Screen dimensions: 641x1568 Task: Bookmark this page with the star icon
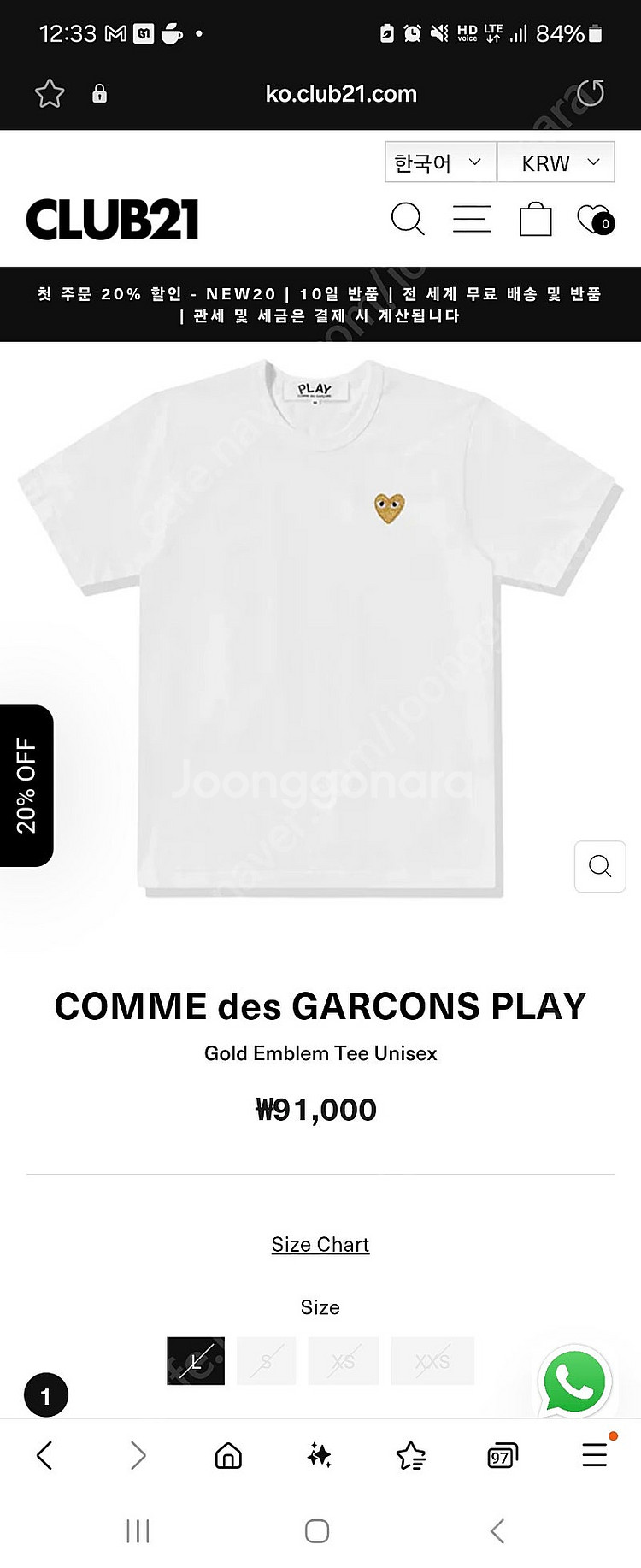(x=50, y=94)
